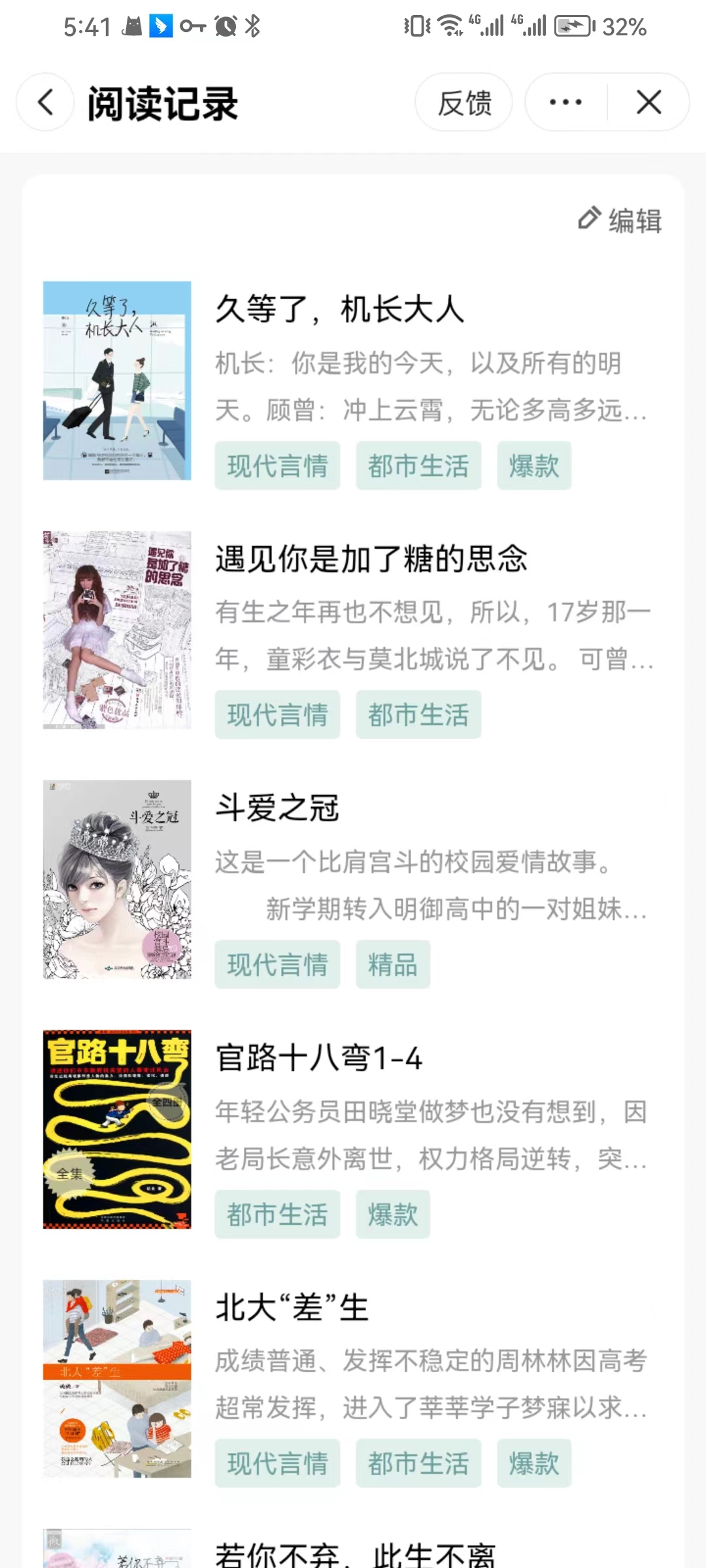The width and height of the screenshot is (706, 1568).
Task: Select the 爆款 tag under 久等了，机长大人
Action: point(534,466)
